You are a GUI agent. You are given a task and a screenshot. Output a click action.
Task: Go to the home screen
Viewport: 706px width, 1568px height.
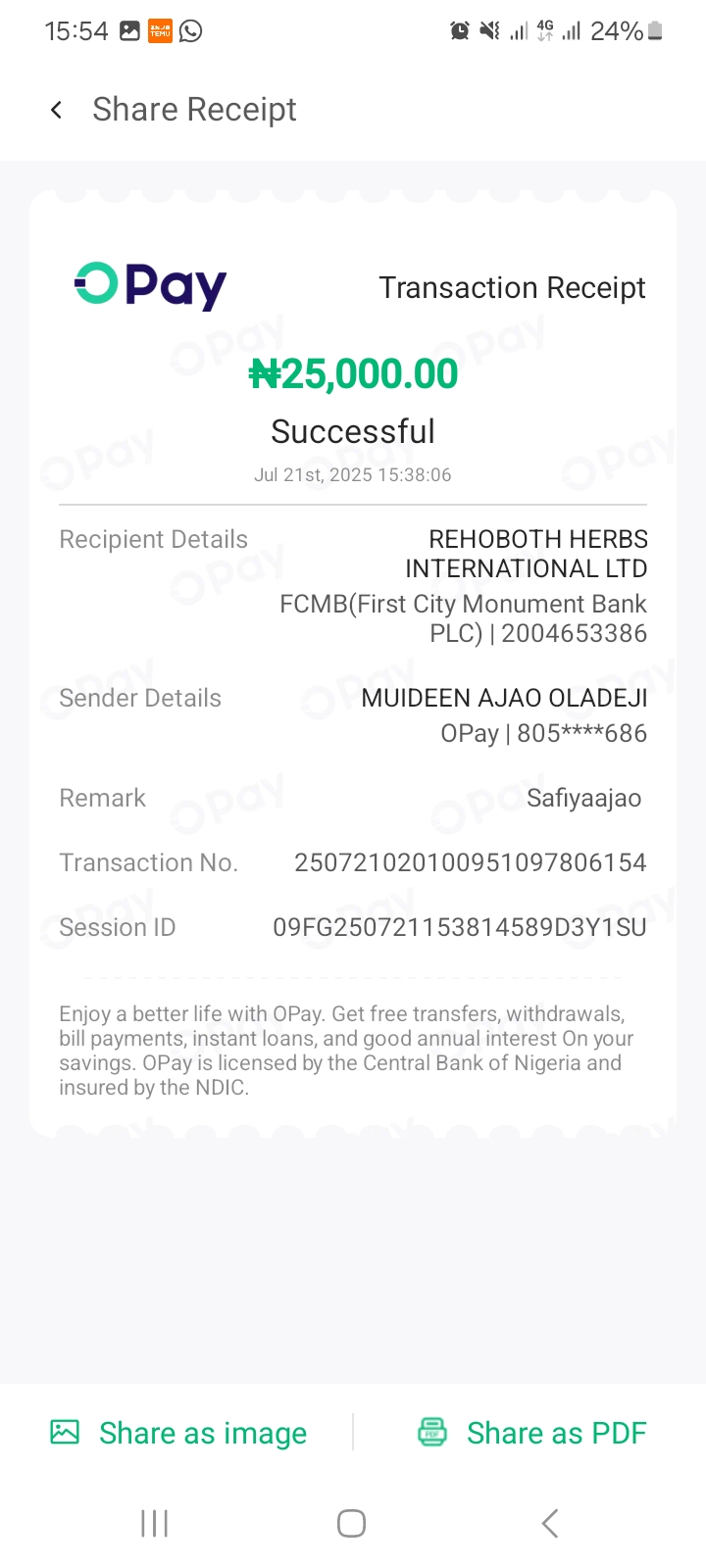(x=351, y=1523)
